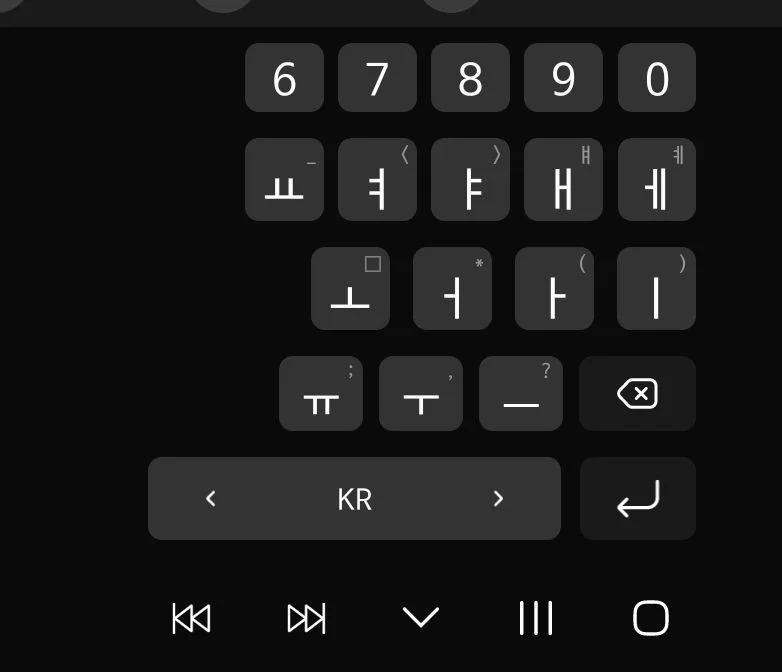782x672 pixels.
Task: Type the Korean vowel ㅠ
Action: (321, 394)
